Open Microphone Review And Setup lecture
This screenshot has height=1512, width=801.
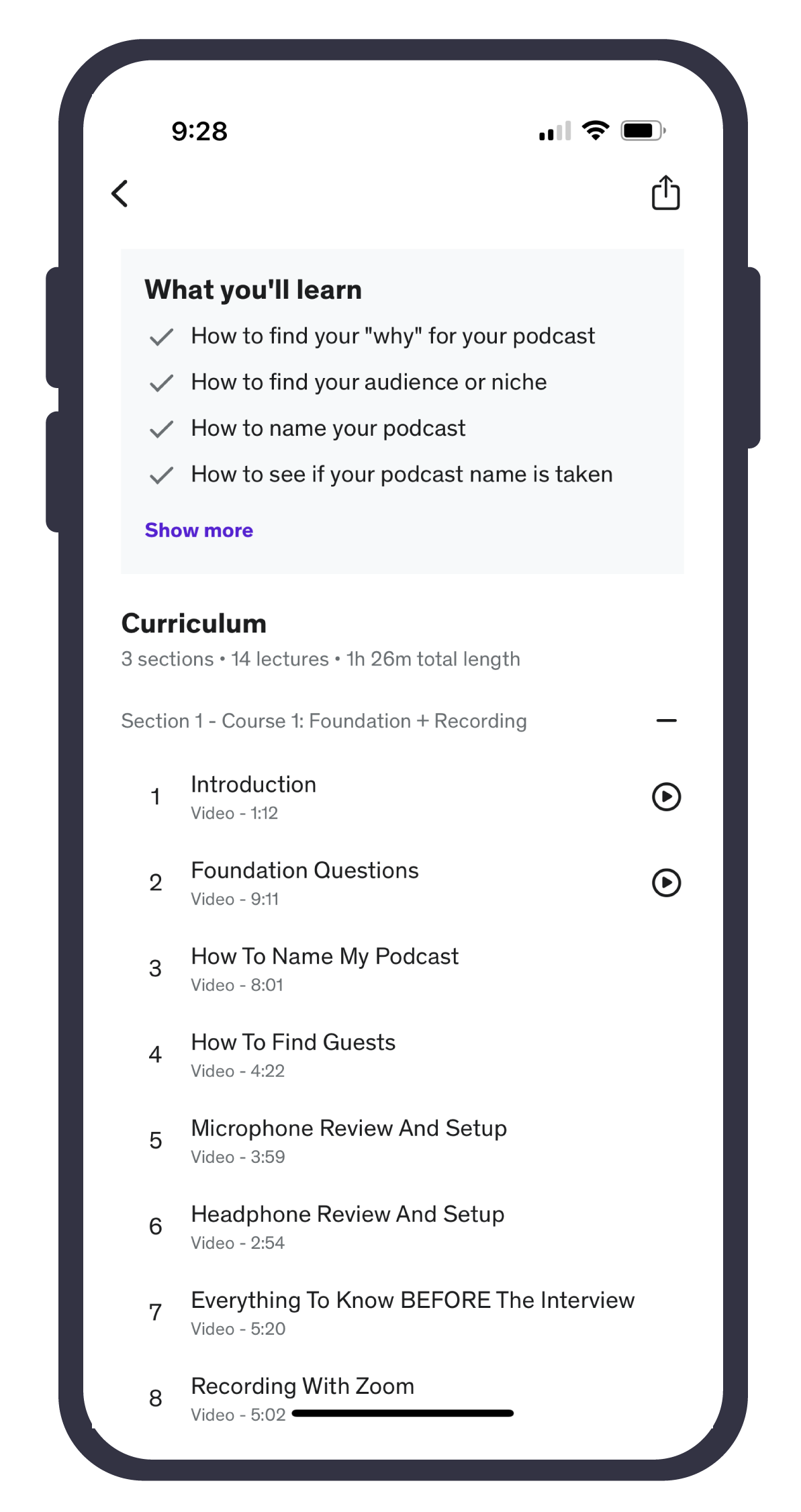348,1140
